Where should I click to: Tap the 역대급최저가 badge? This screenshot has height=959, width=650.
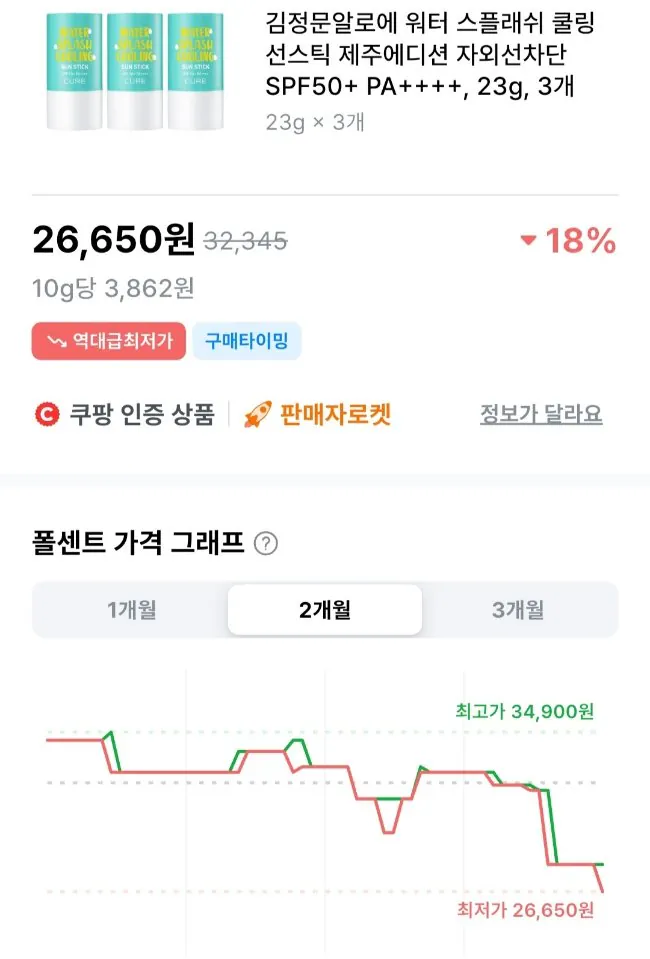click(x=109, y=341)
